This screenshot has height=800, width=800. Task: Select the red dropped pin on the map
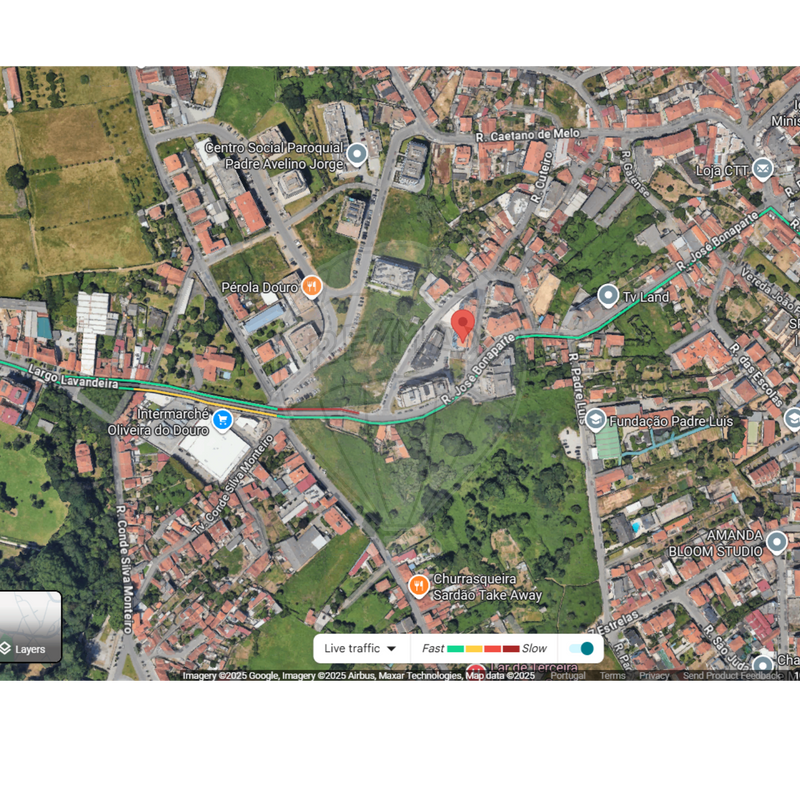tap(462, 326)
